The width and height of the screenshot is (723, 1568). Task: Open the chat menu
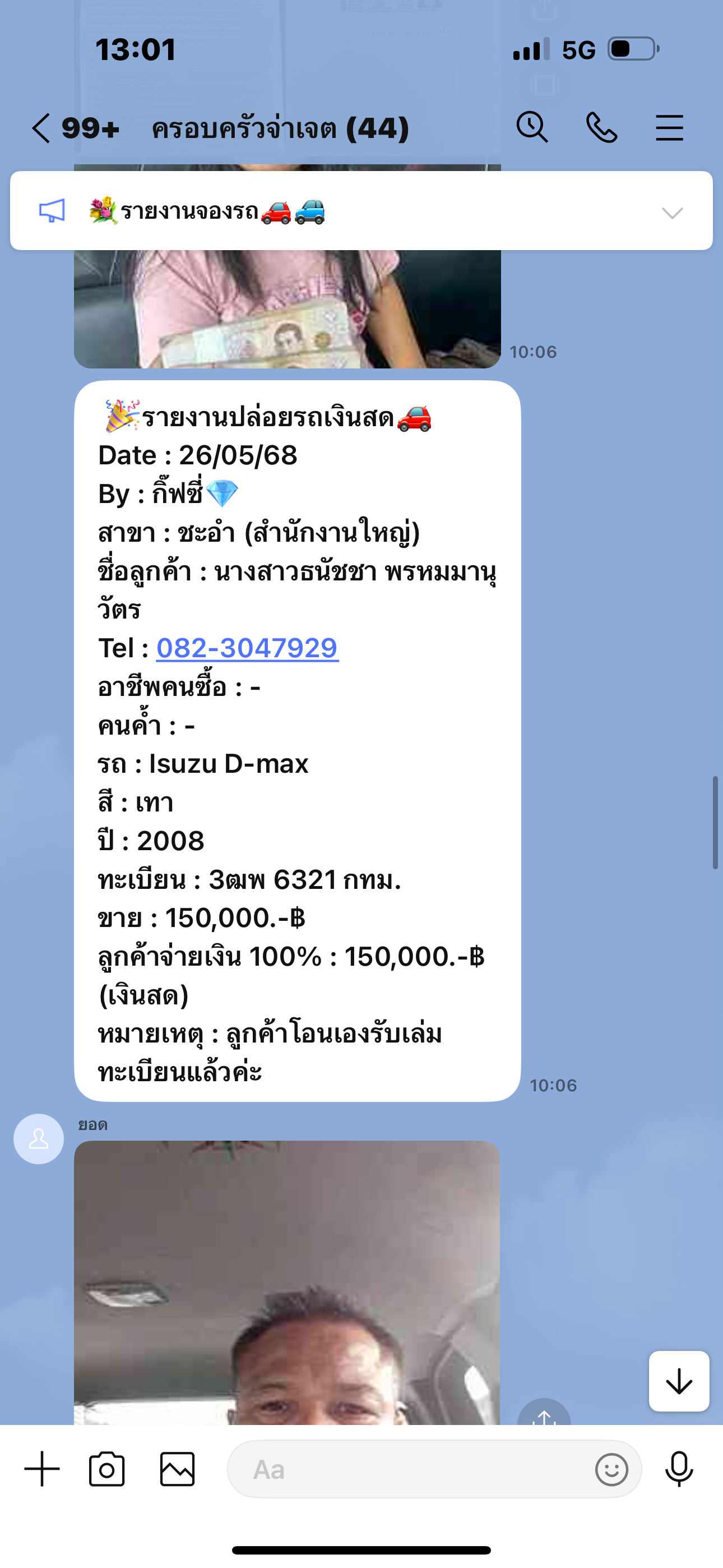[669, 128]
